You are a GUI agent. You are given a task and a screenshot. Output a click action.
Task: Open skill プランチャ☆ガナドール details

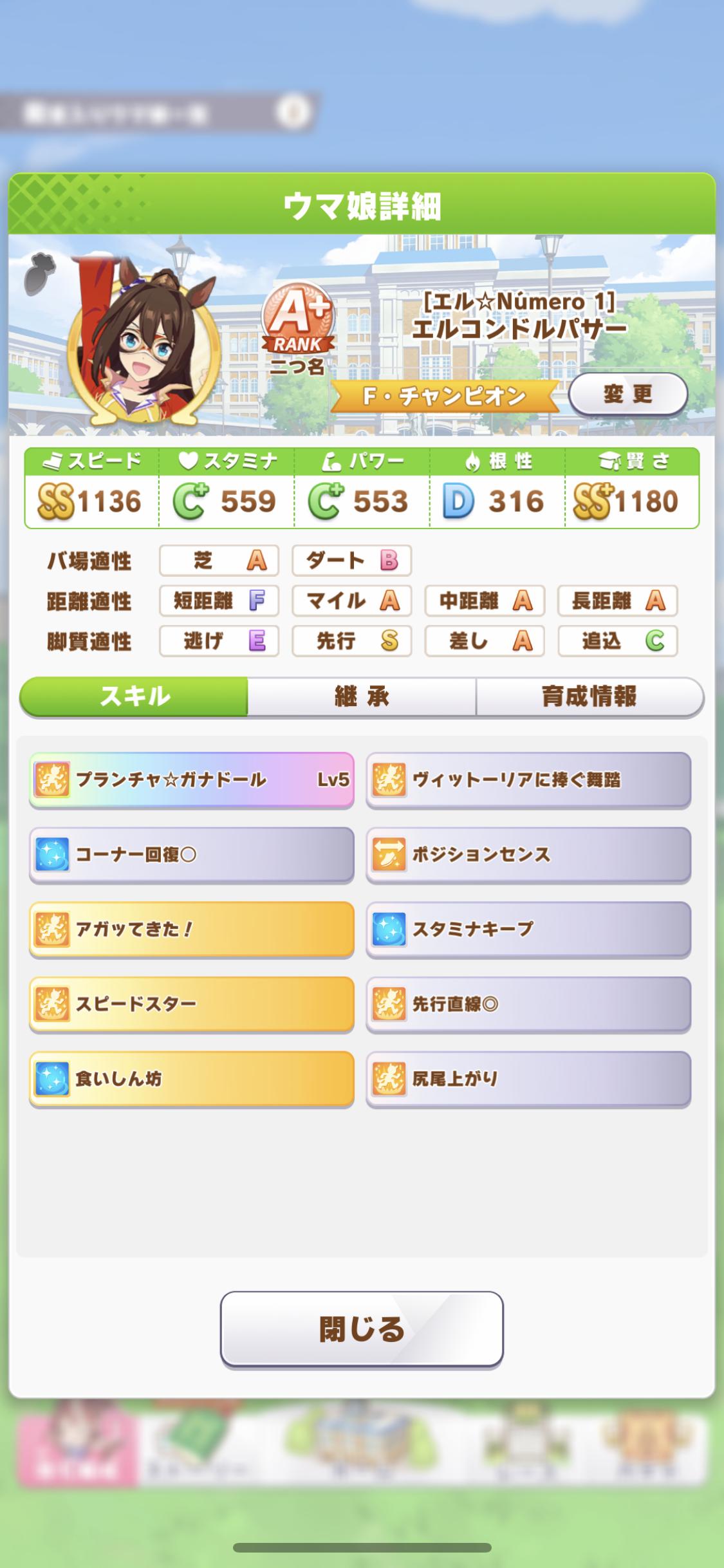(x=192, y=779)
